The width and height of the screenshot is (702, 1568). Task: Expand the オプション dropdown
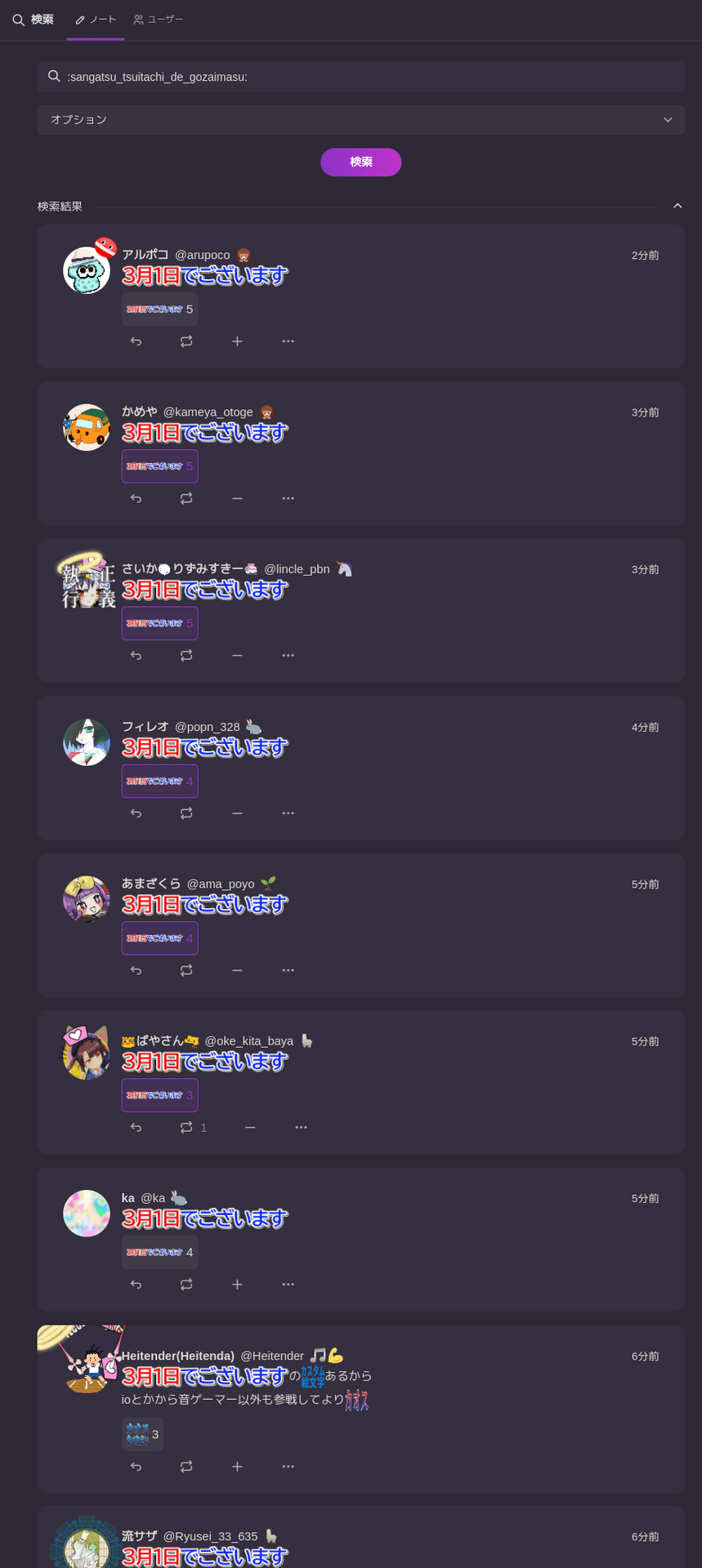coord(360,120)
